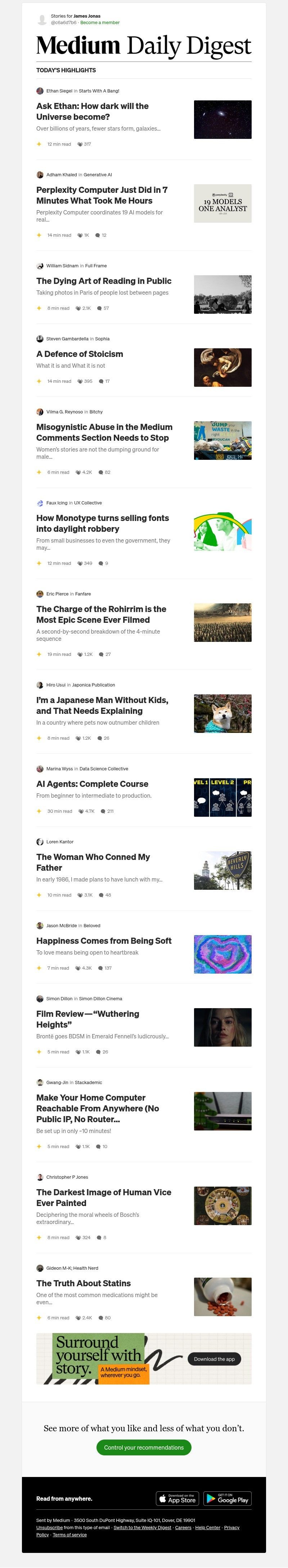
Task: Tap the Unsubscribe link in footer
Action: coord(49,1527)
